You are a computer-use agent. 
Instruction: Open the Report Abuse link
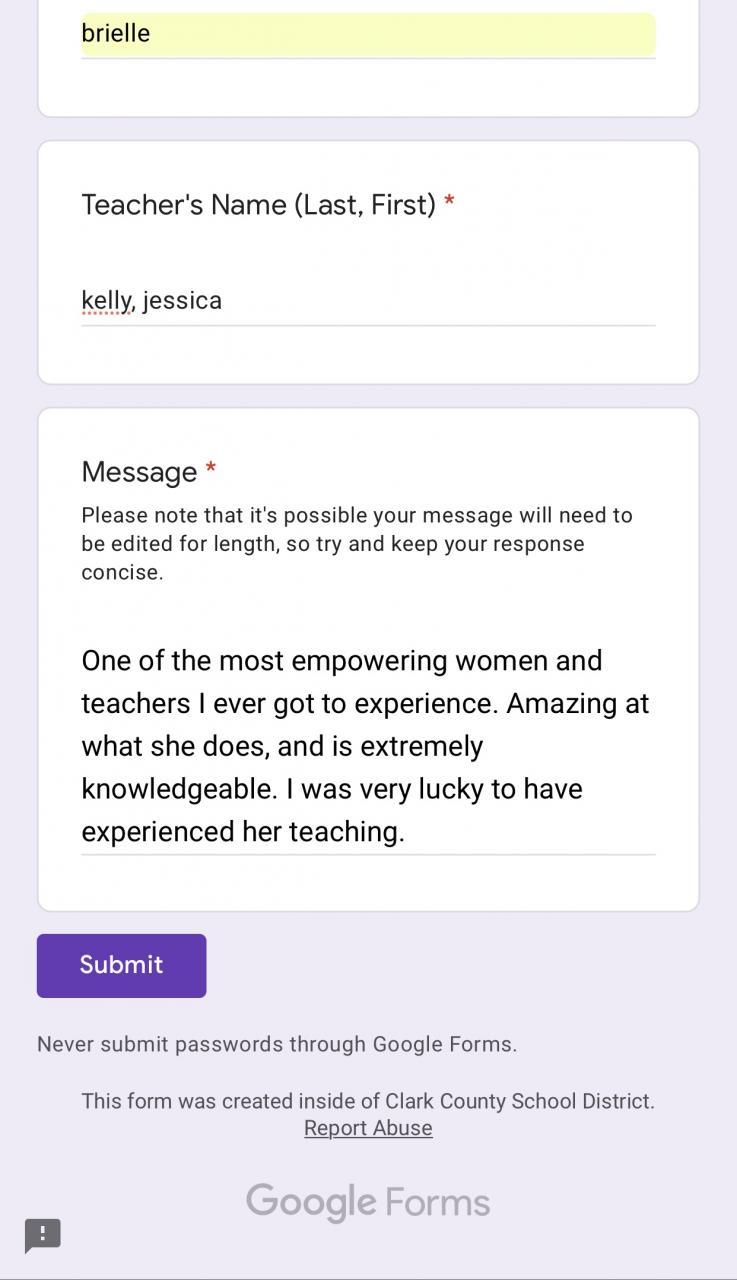[368, 1128]
